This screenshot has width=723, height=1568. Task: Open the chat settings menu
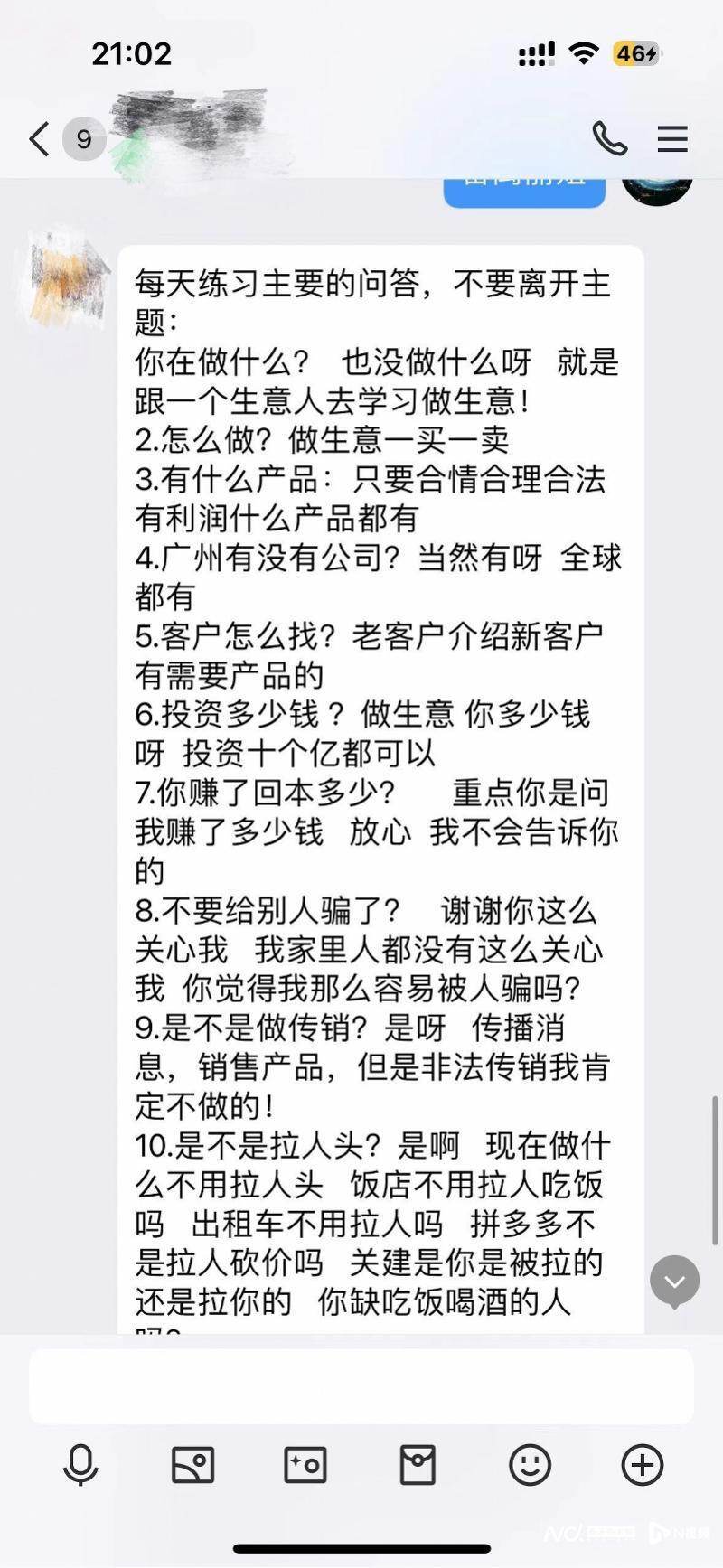[672, 139]
